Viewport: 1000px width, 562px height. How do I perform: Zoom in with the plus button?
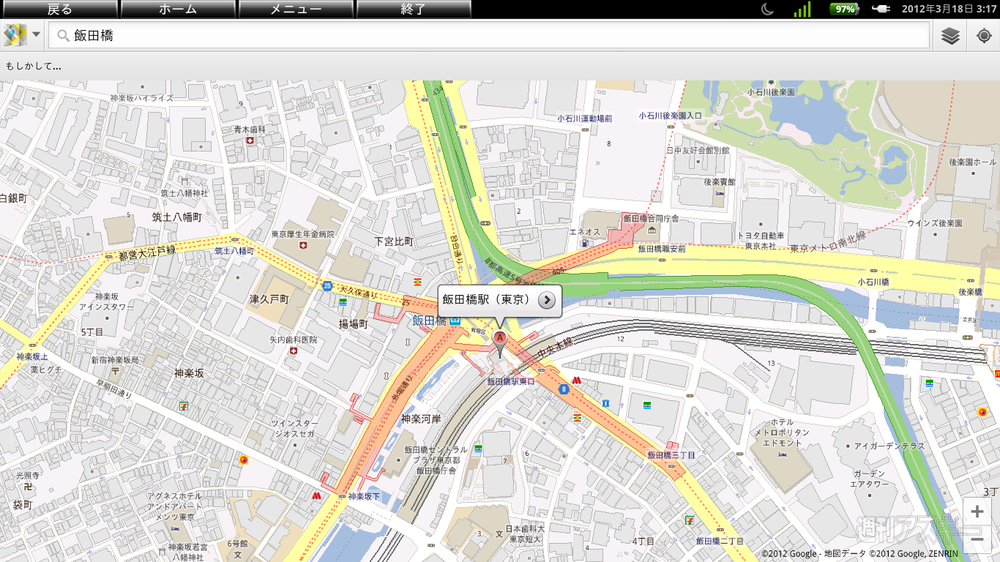pyautogui.click(x=977, y=512)
